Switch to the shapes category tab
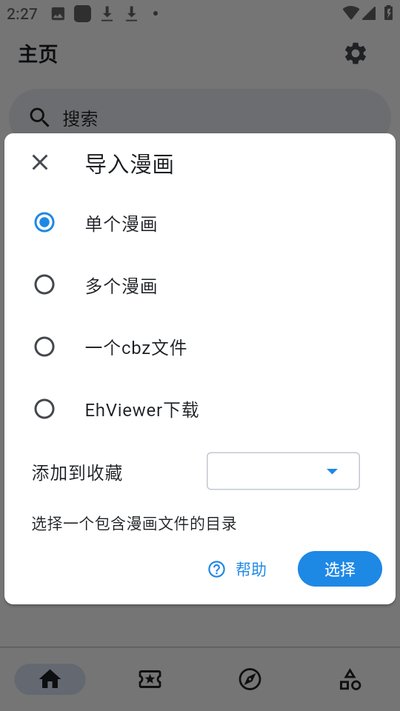The image size is (400, 711). pos(350,679)
